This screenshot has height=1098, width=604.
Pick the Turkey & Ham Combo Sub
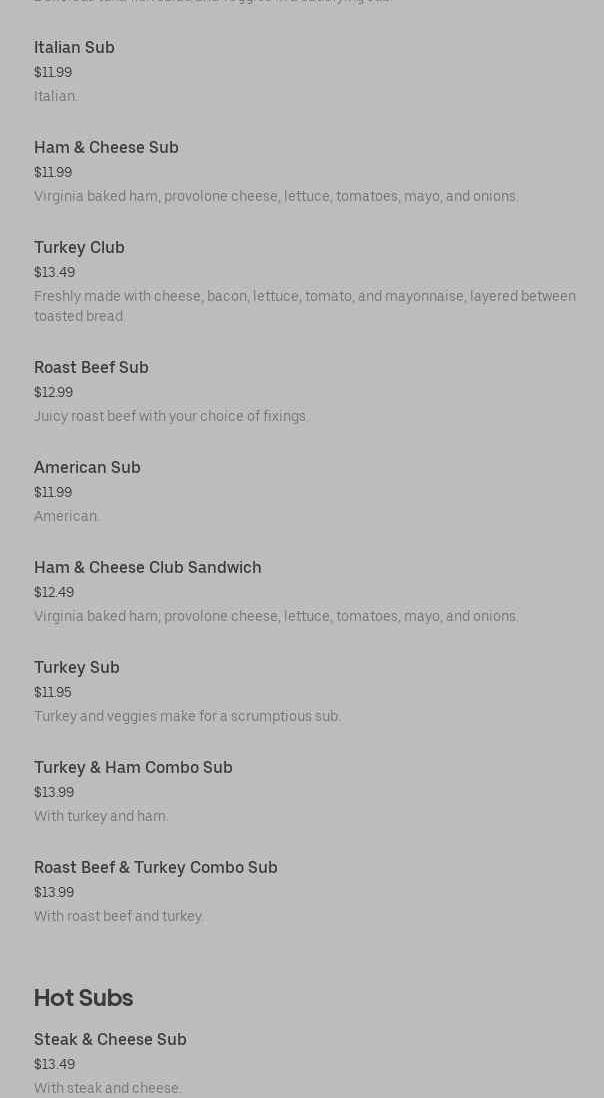tap(133, 768)
